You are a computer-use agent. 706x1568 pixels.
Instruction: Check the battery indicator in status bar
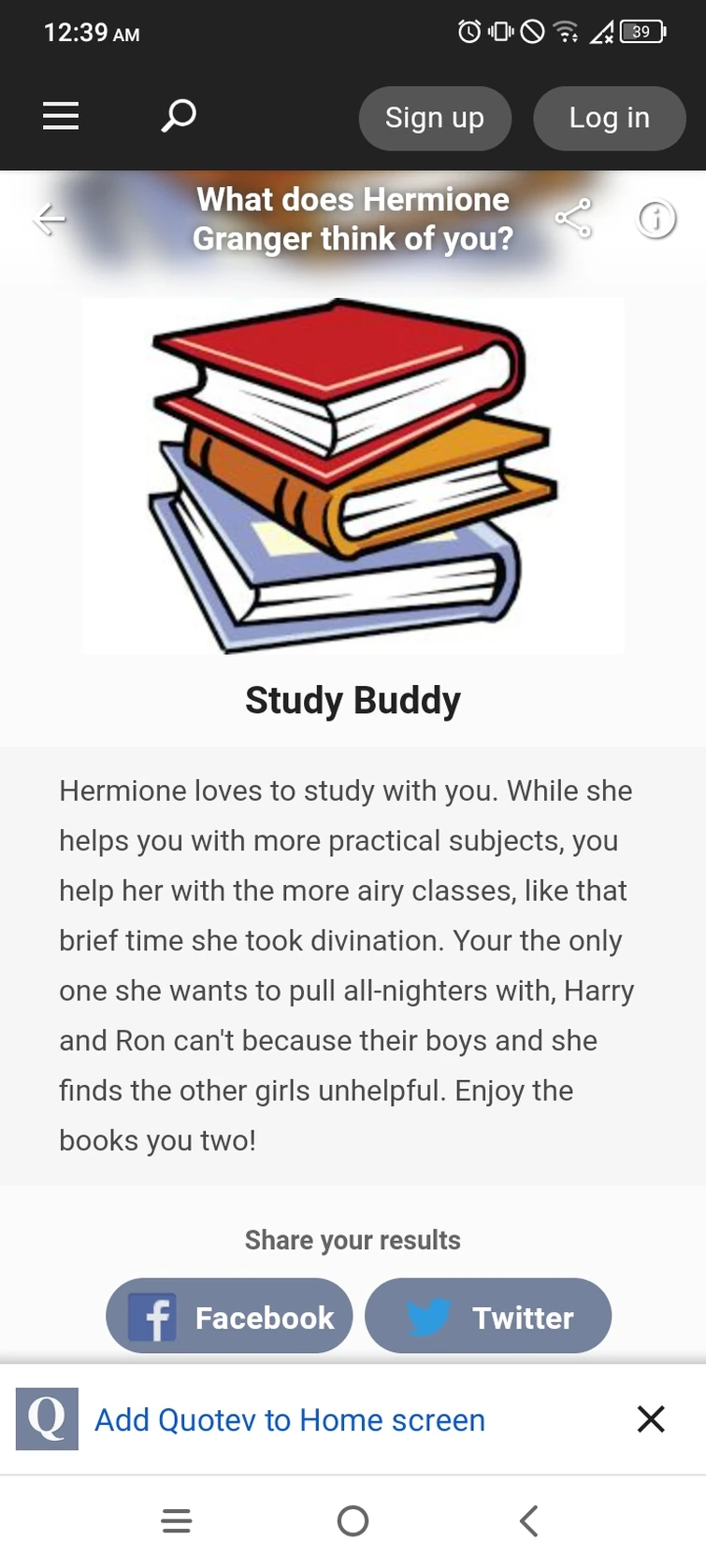[641, 32]
